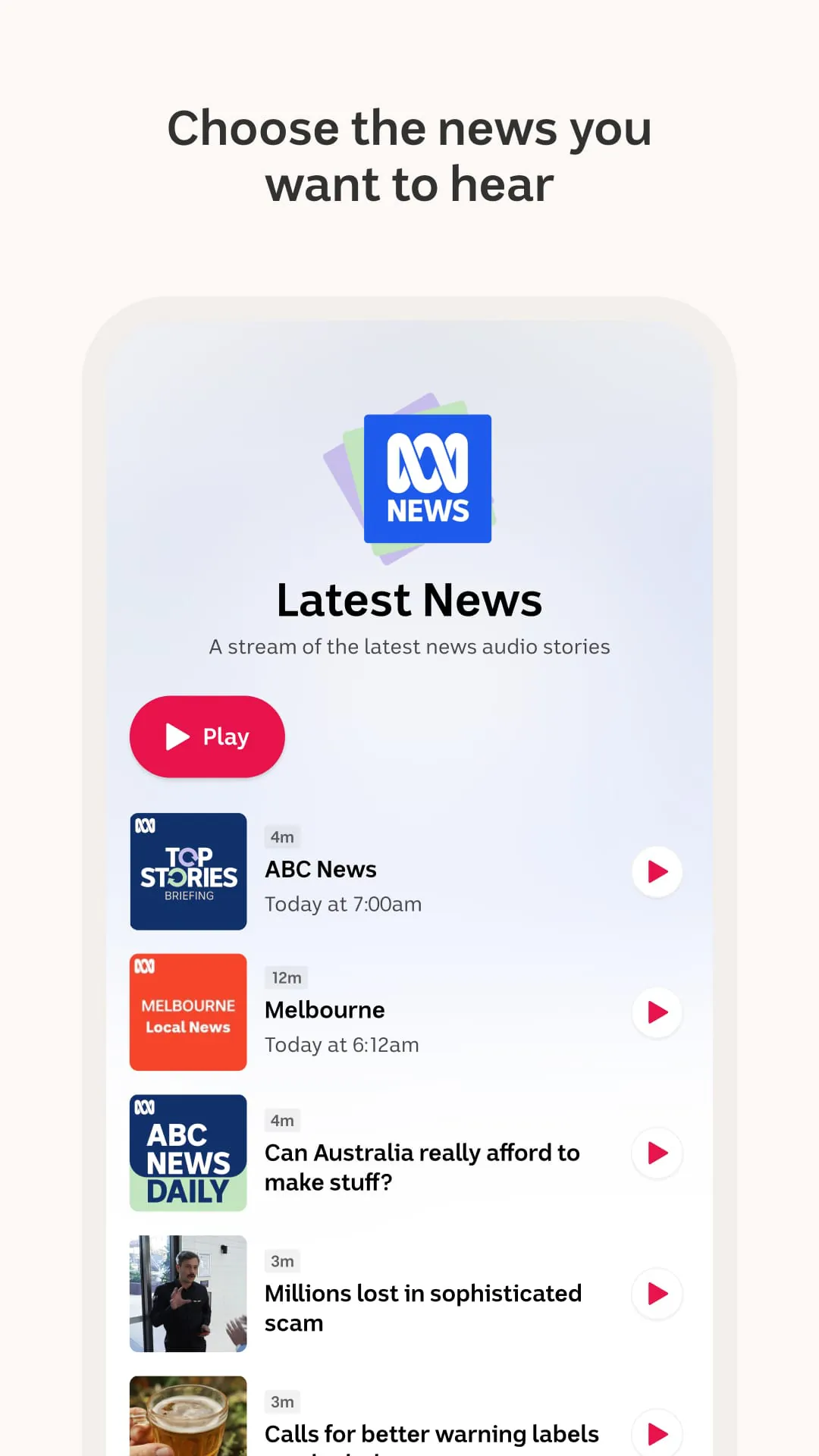Play the ABC News Daily episode

click(x=656, y=1153)
